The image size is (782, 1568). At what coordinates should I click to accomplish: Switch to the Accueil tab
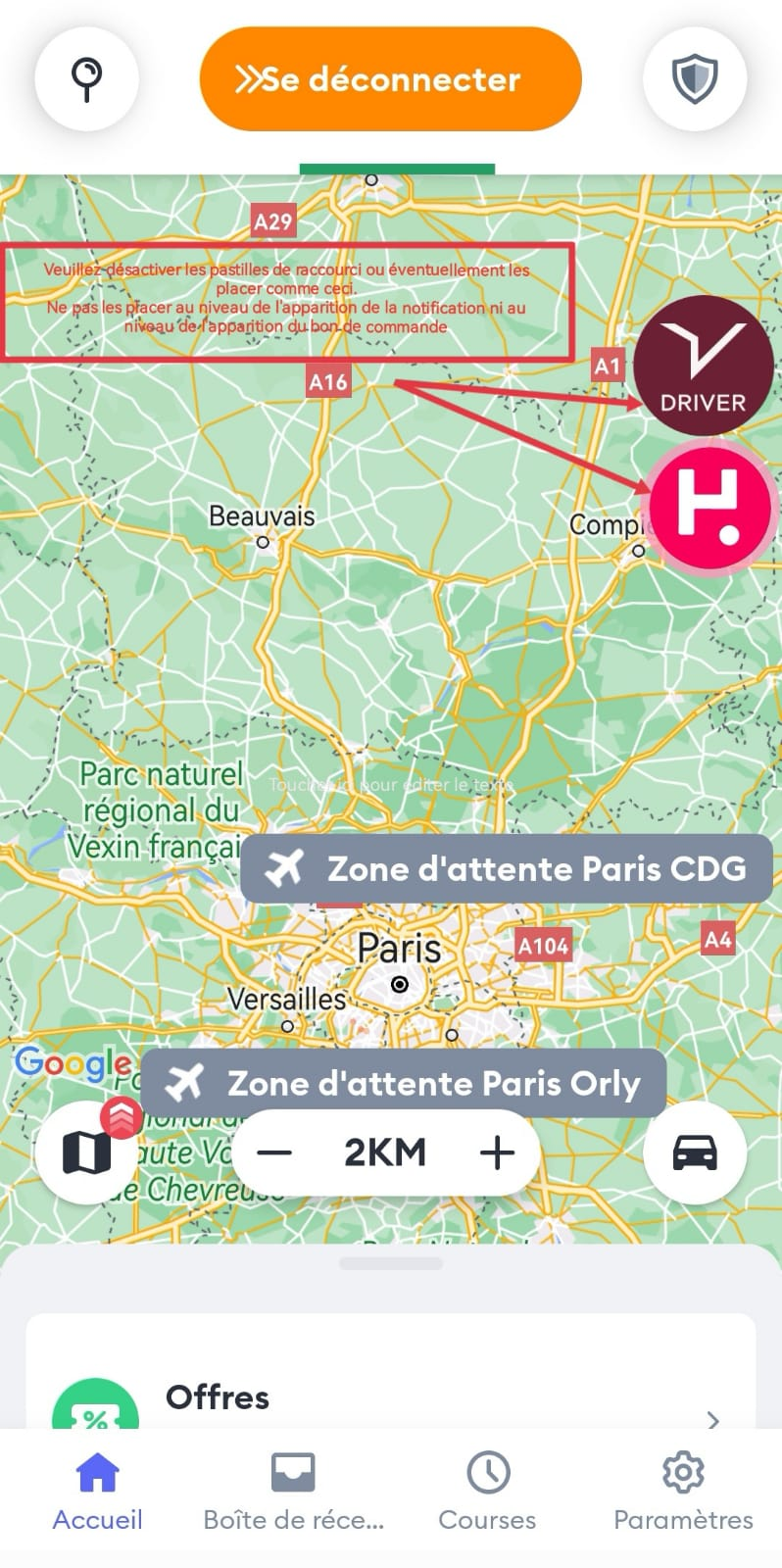pos(97,1492)
